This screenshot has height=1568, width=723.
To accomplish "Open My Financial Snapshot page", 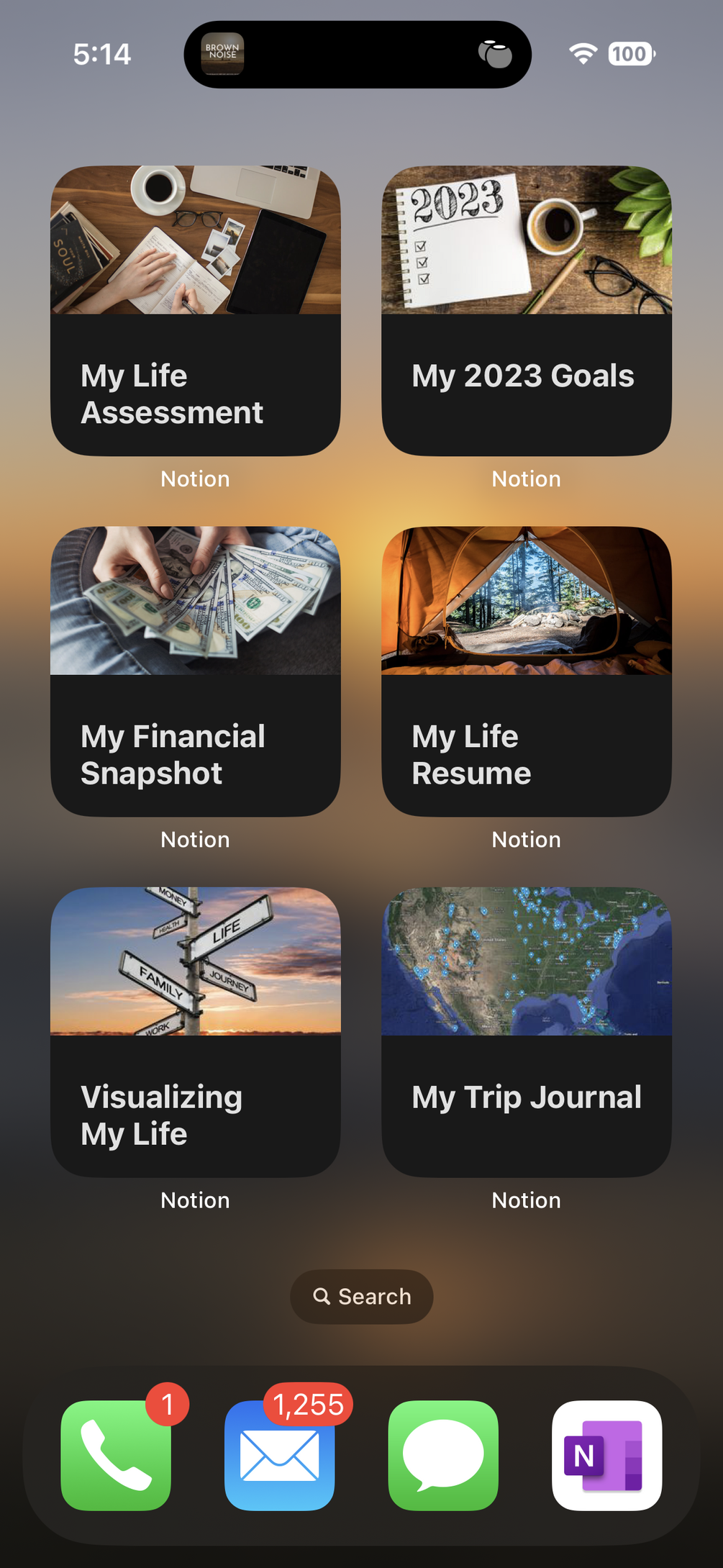I will point(195,671).
